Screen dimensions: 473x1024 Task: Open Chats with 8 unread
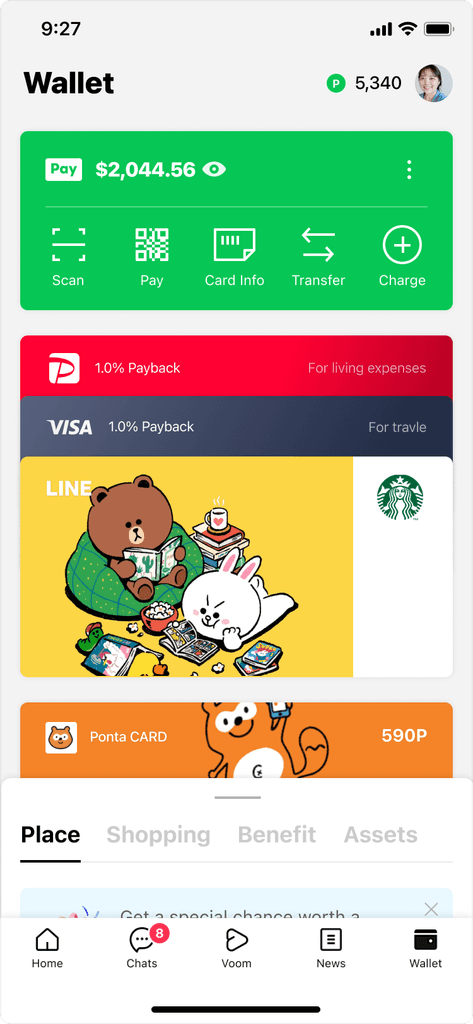tap(142, 948)
